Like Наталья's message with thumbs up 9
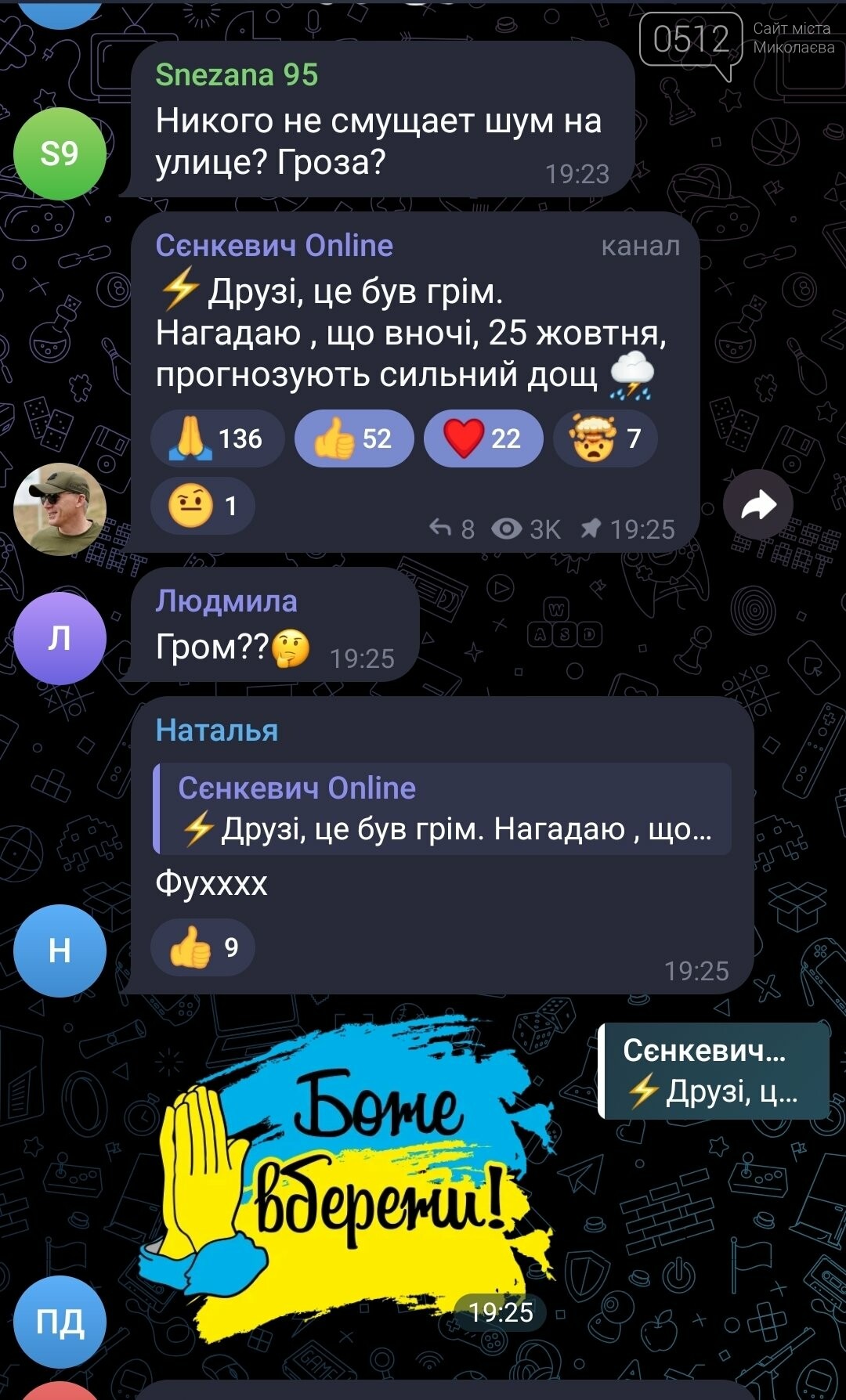846x1400 pixels. tap(202, 947)
